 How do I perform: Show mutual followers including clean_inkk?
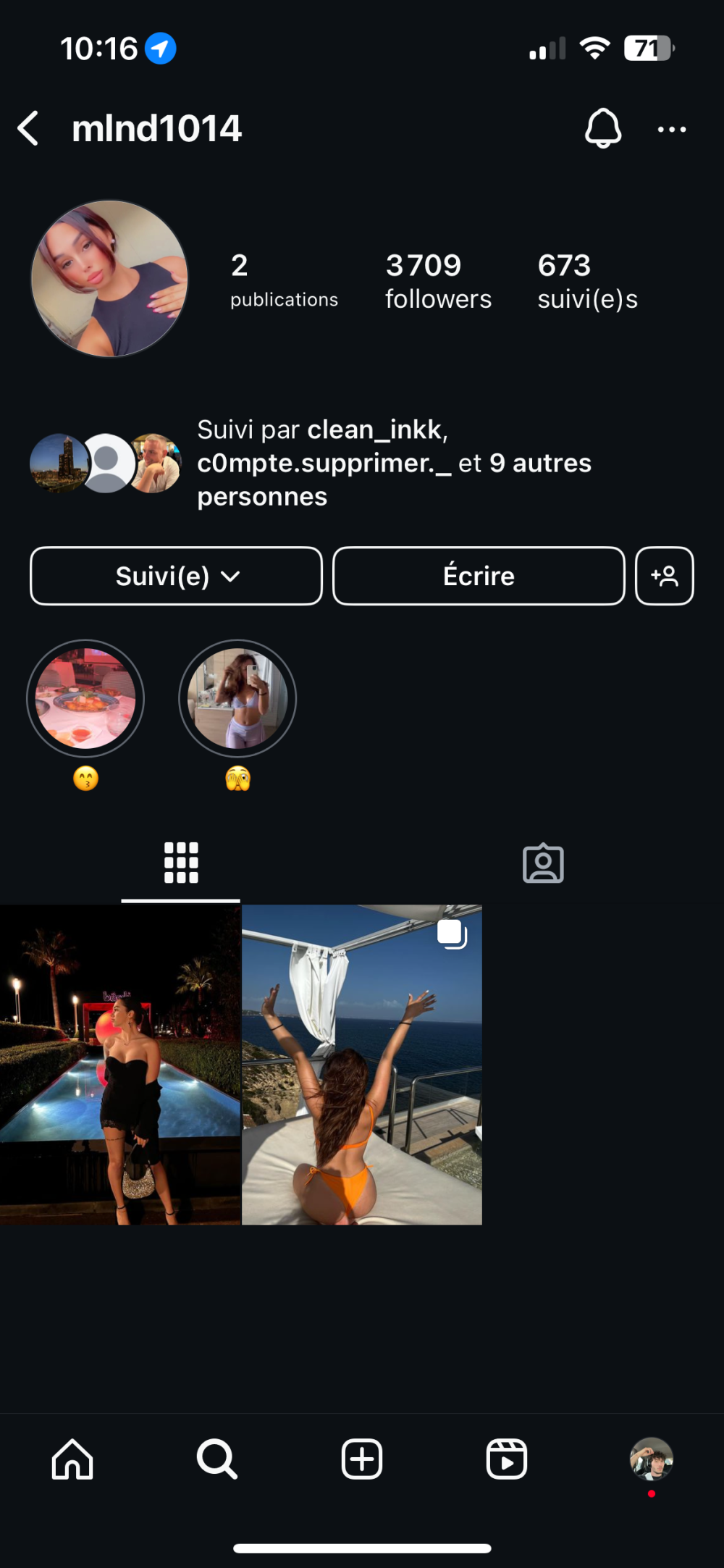click(394, 463)
